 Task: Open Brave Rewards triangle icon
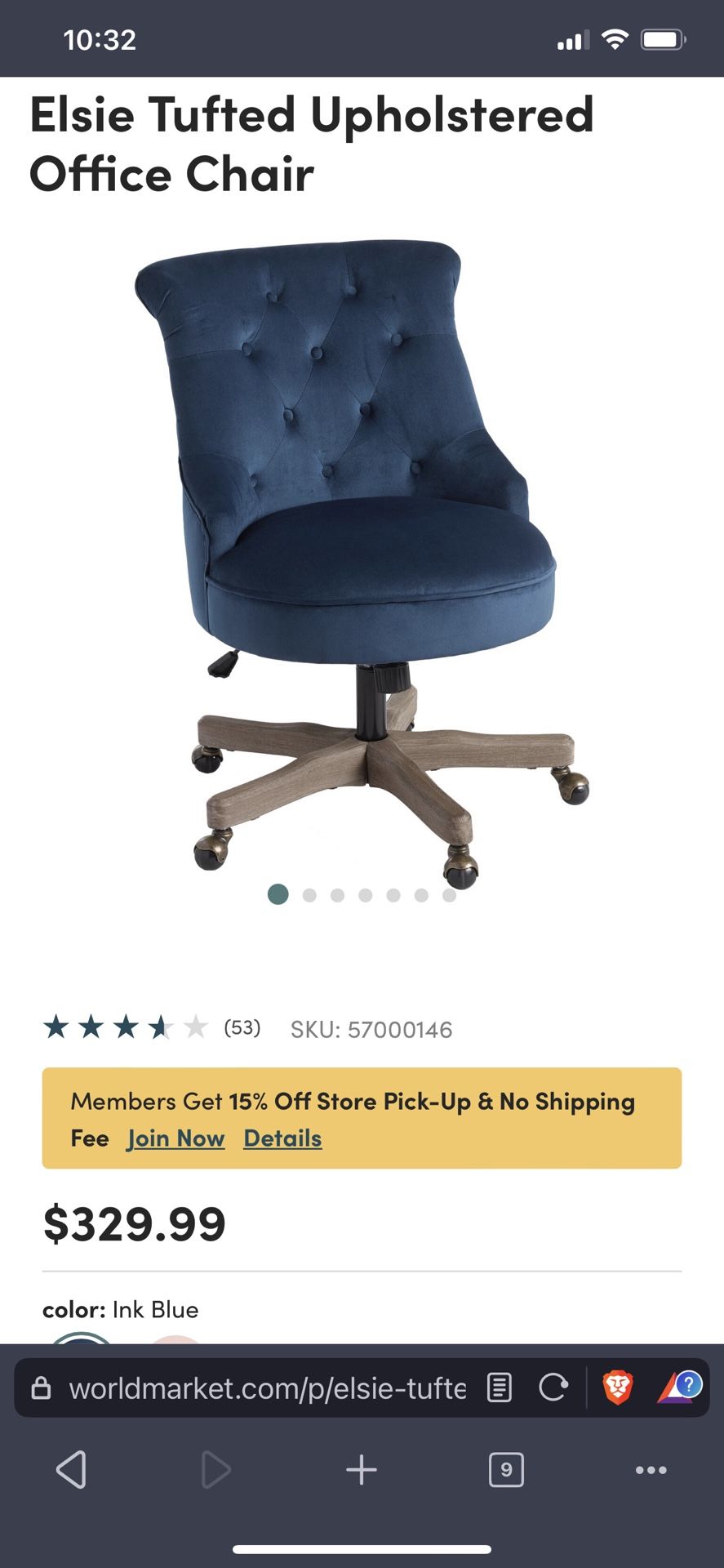pos(679,1388)
